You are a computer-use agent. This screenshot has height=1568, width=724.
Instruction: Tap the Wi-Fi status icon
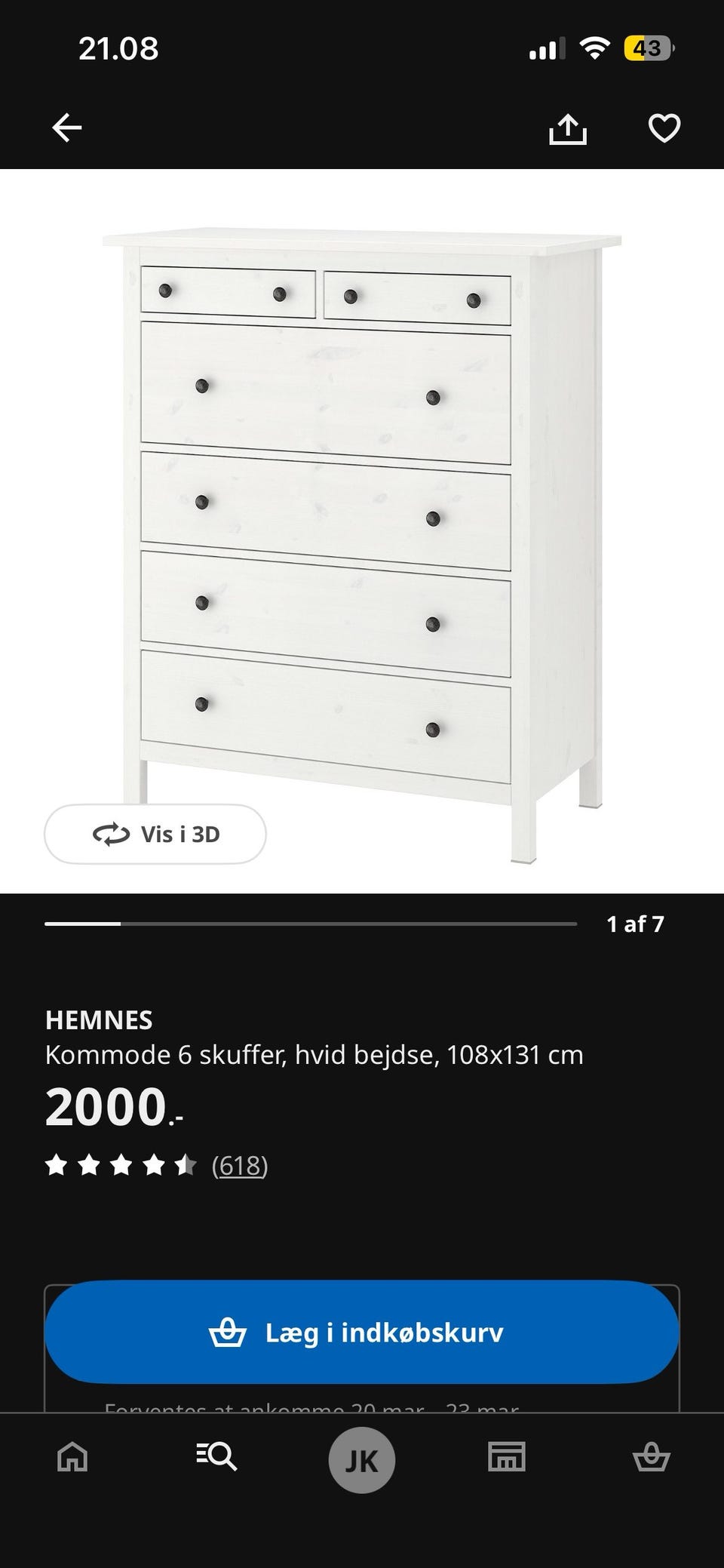(x=595, y=48)
